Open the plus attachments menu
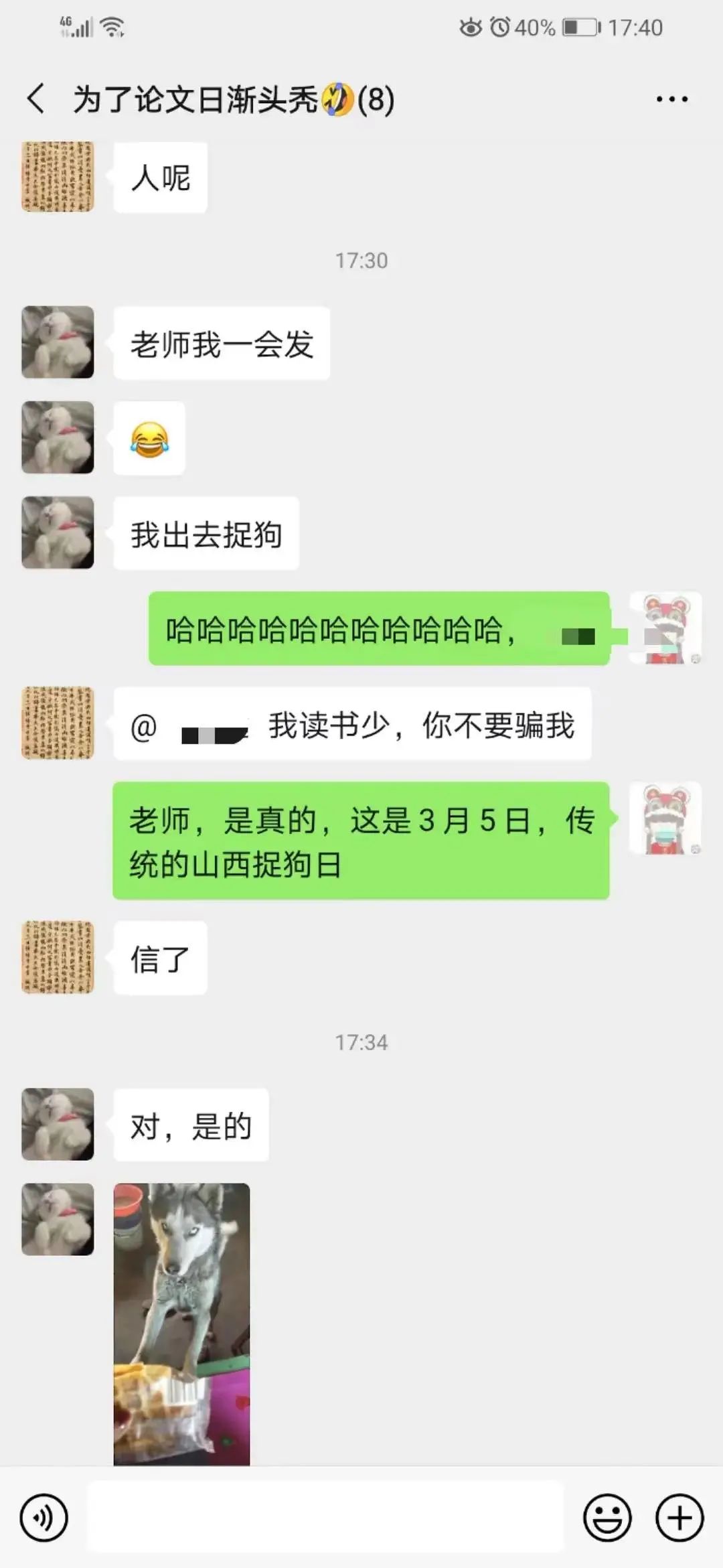723x1568 pixels. point(679,1517)
